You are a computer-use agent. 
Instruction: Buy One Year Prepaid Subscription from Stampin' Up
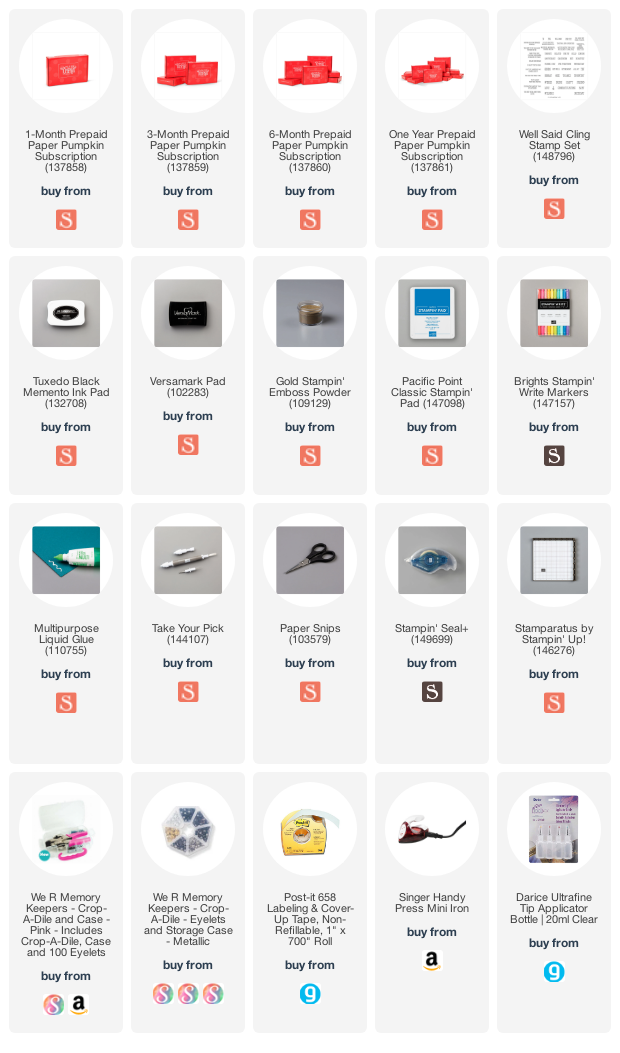tap(432, 220)
